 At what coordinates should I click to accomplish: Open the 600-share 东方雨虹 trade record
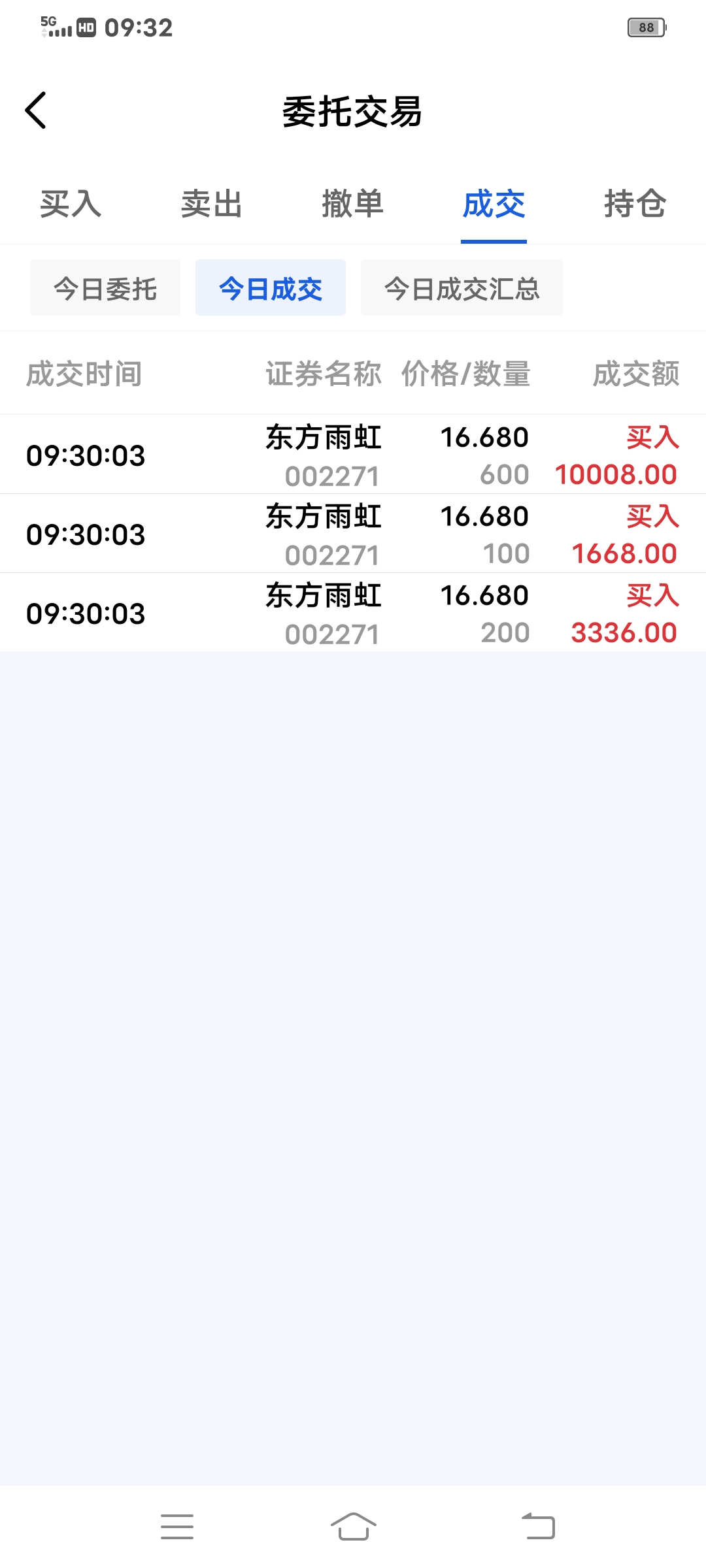[353, 455]
